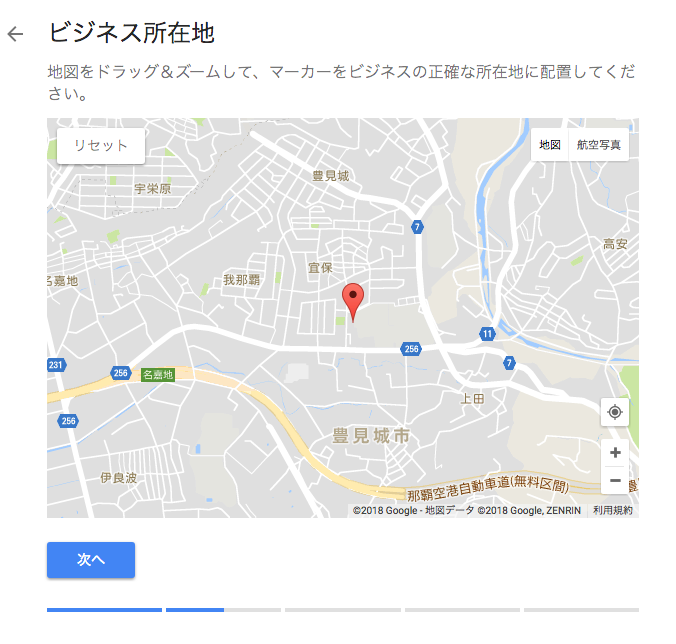Center map on my current location
676x644 pixels.
(615, 412)
